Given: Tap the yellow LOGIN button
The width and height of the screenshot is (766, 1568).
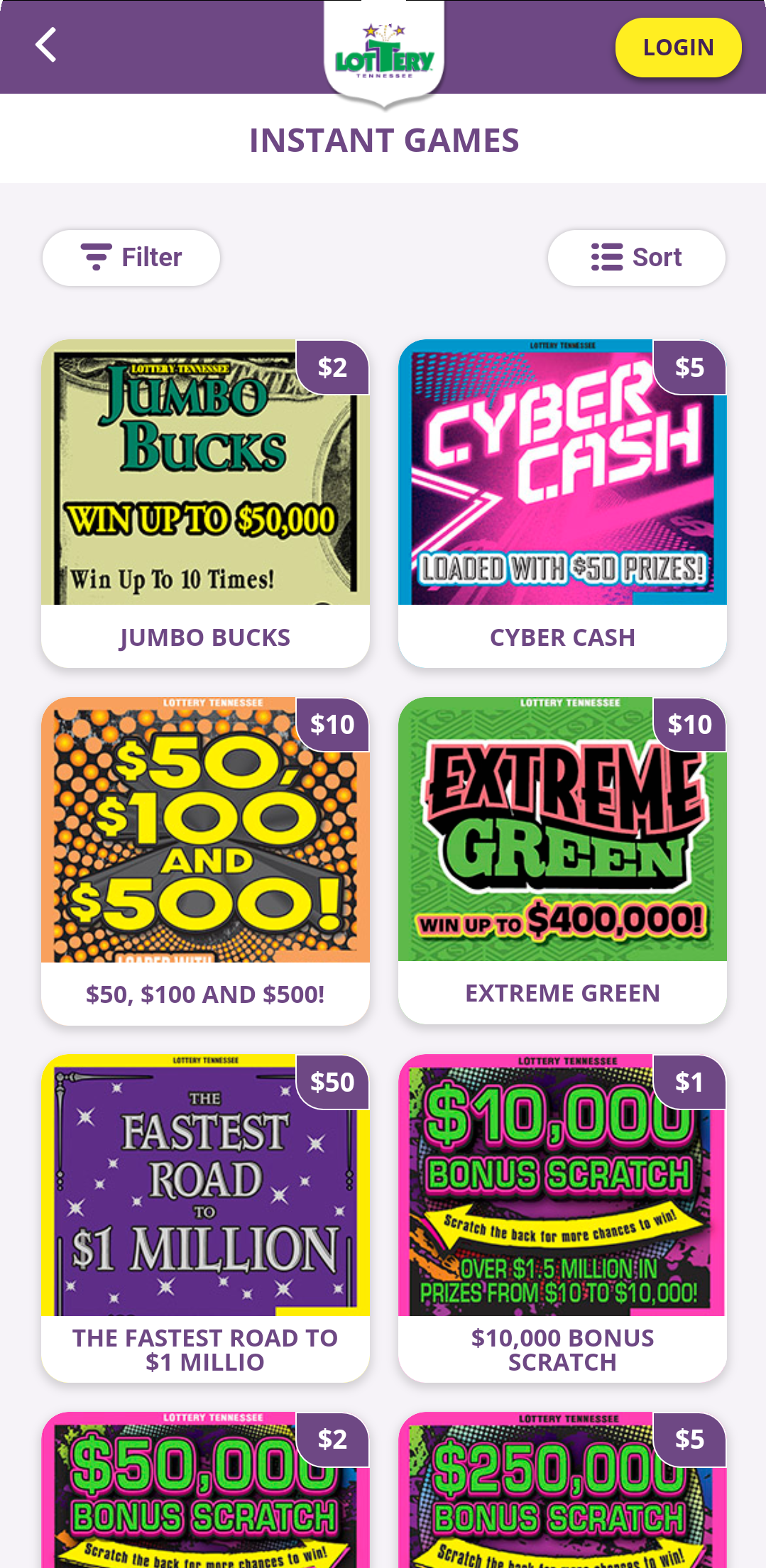Looking at the screenshot, I should point(678,48).
